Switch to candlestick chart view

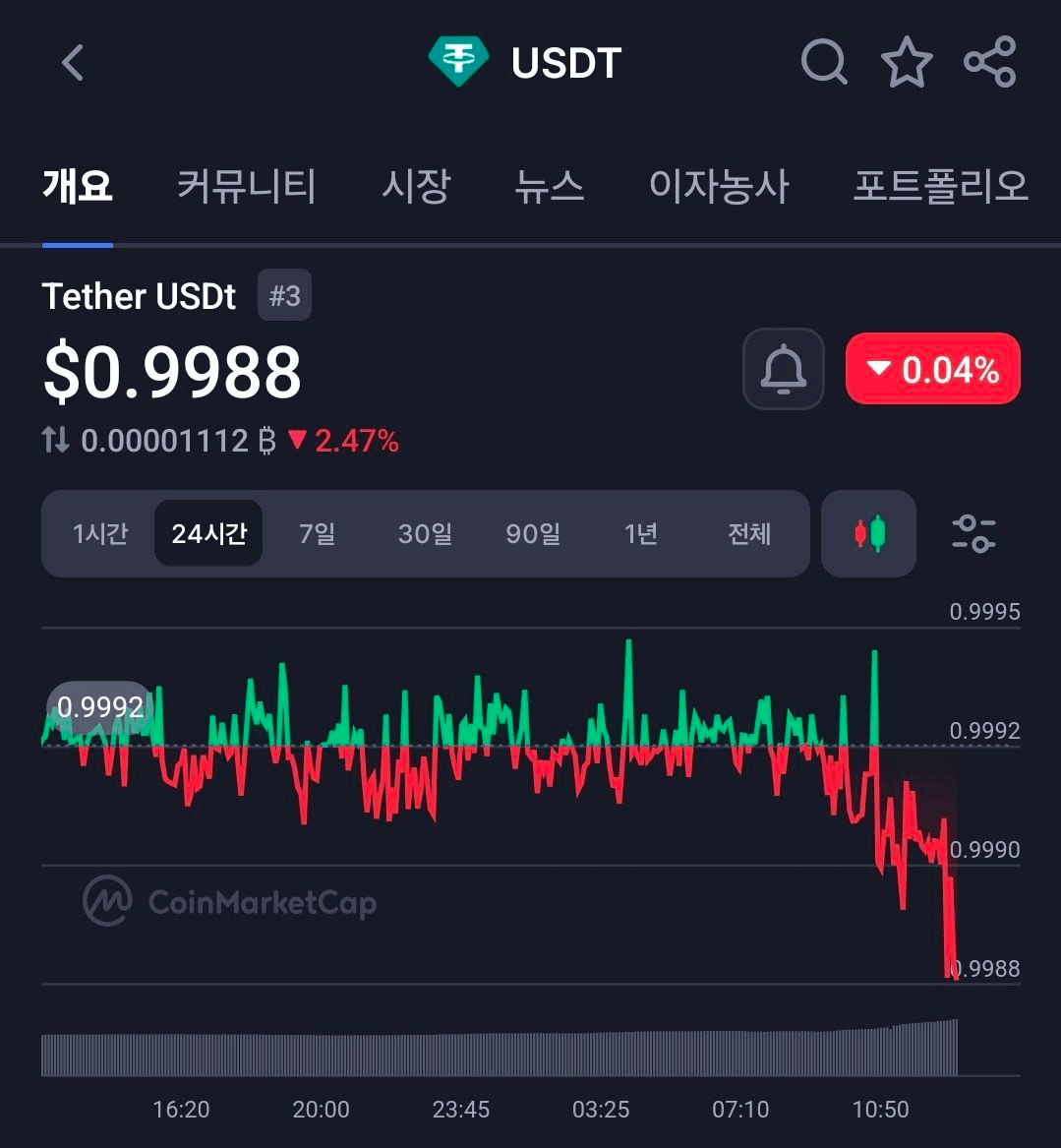click(868, 533)
